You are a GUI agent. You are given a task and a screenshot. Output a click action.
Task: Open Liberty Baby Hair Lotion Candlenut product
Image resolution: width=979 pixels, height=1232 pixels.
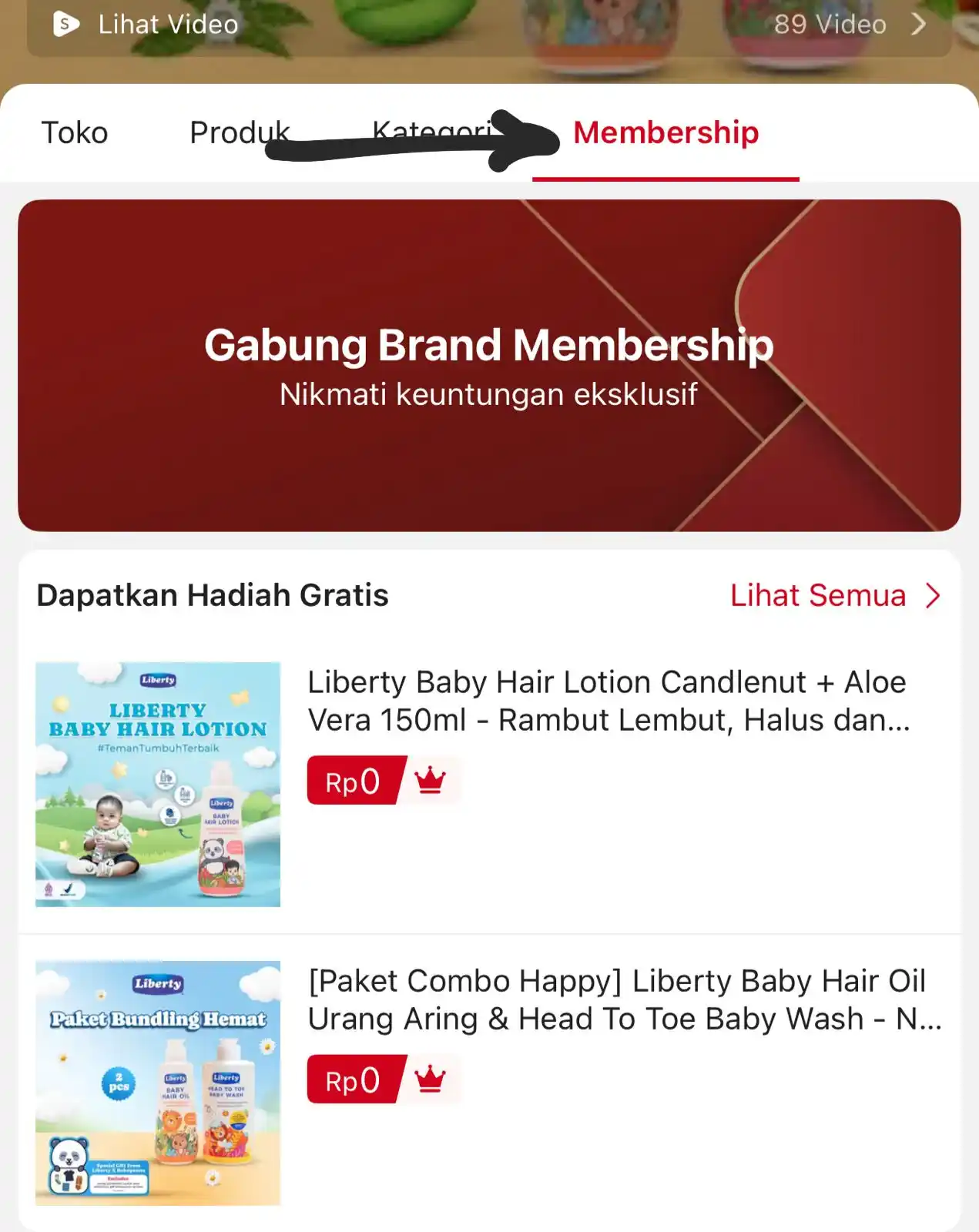608,701
